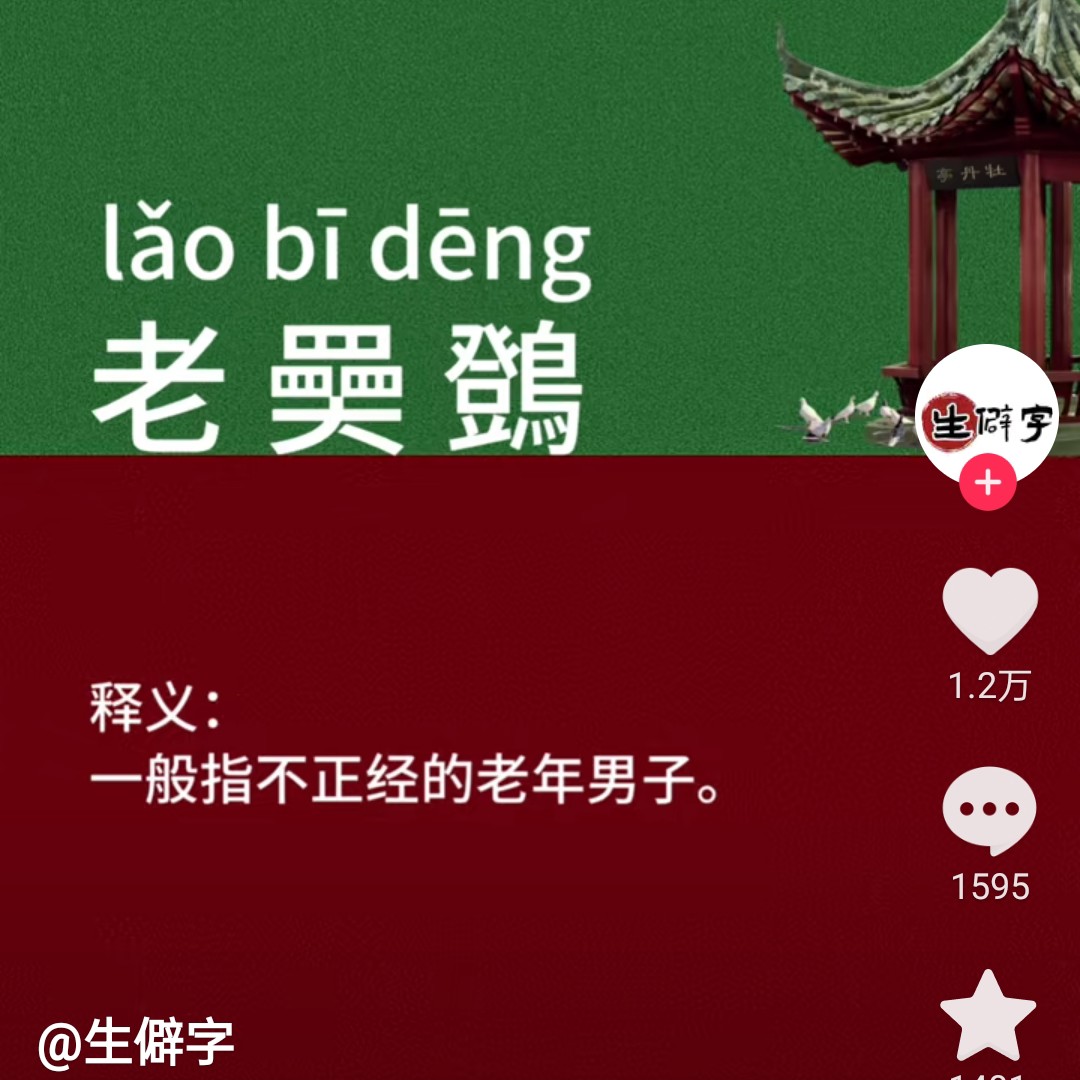The height and width of the screenshot is (1080, 1080).
Task: Open the @生僻字 username link
Action: click(137, 1042)
